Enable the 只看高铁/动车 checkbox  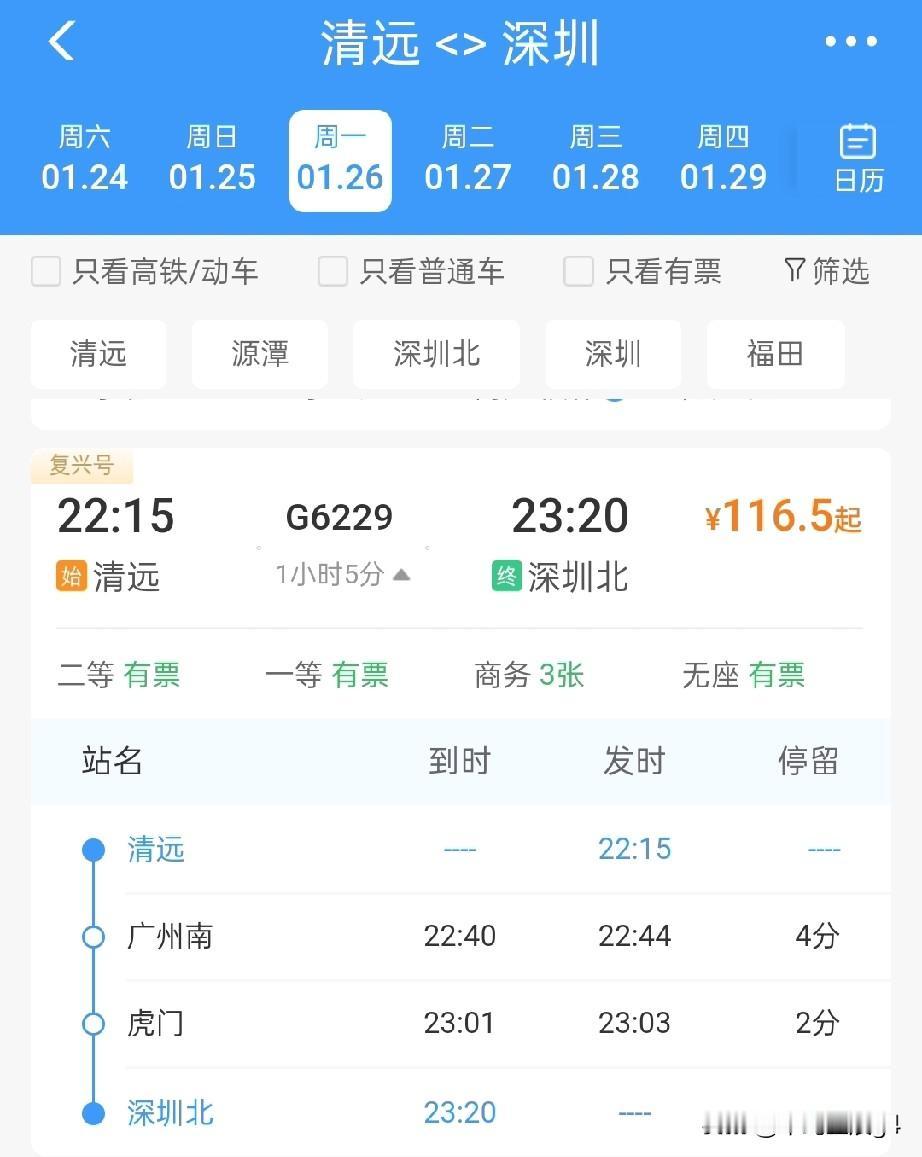(46, 271)
